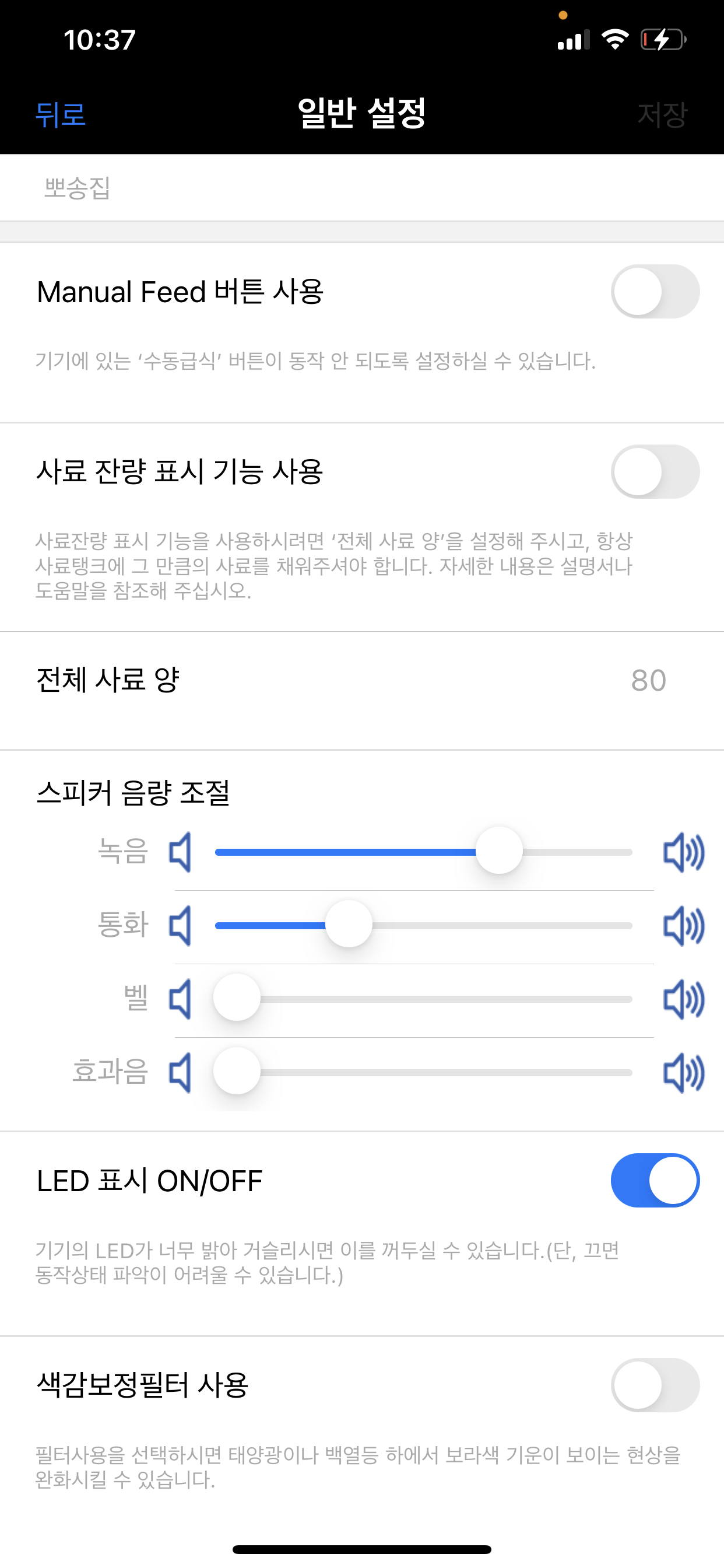The height and width of the screenshot is (1568, 724).
Task: Click the mute speaker icon beside 녹음 slider
Action: coord(181,852)
